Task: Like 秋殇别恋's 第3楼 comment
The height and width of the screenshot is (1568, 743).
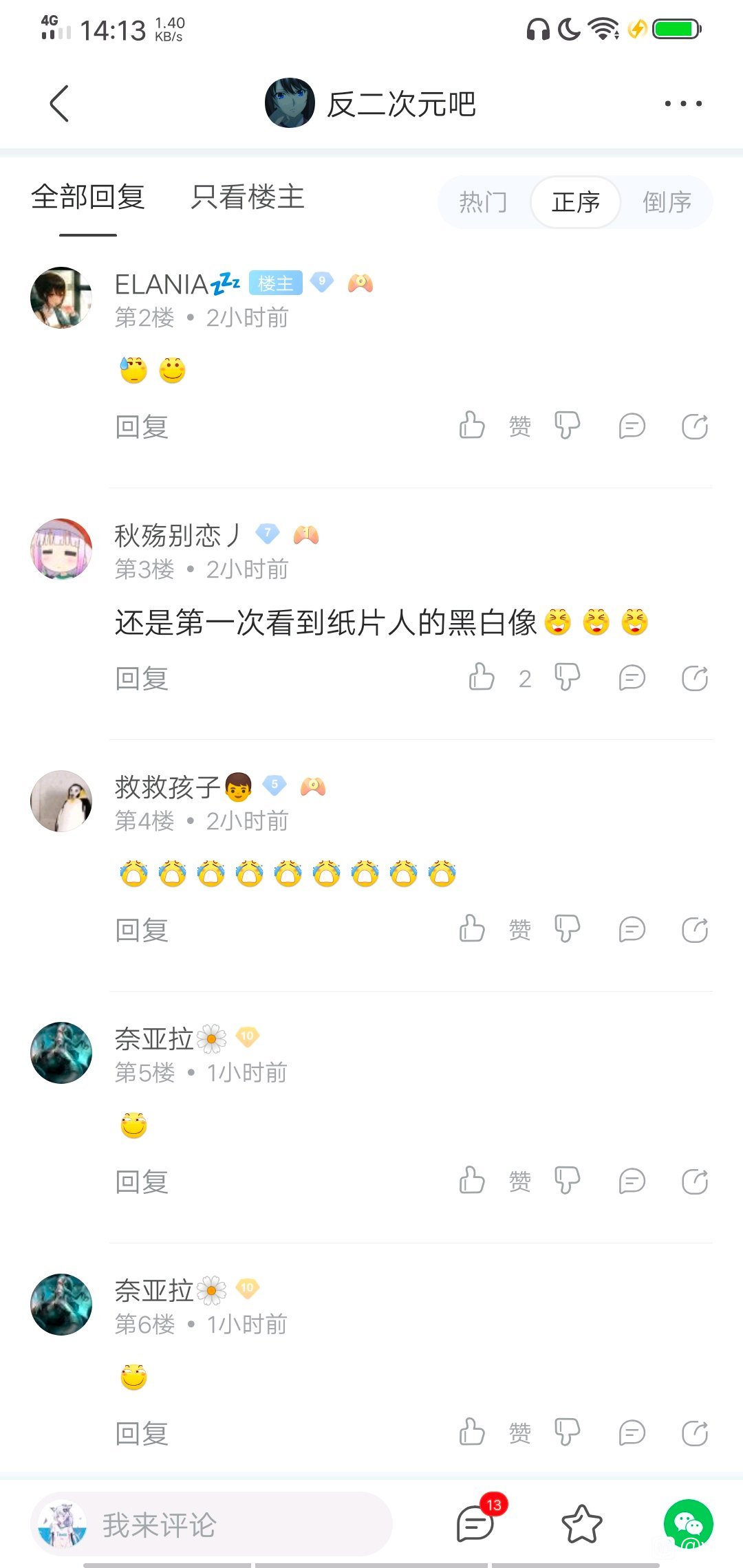Action: coord(482,678)
